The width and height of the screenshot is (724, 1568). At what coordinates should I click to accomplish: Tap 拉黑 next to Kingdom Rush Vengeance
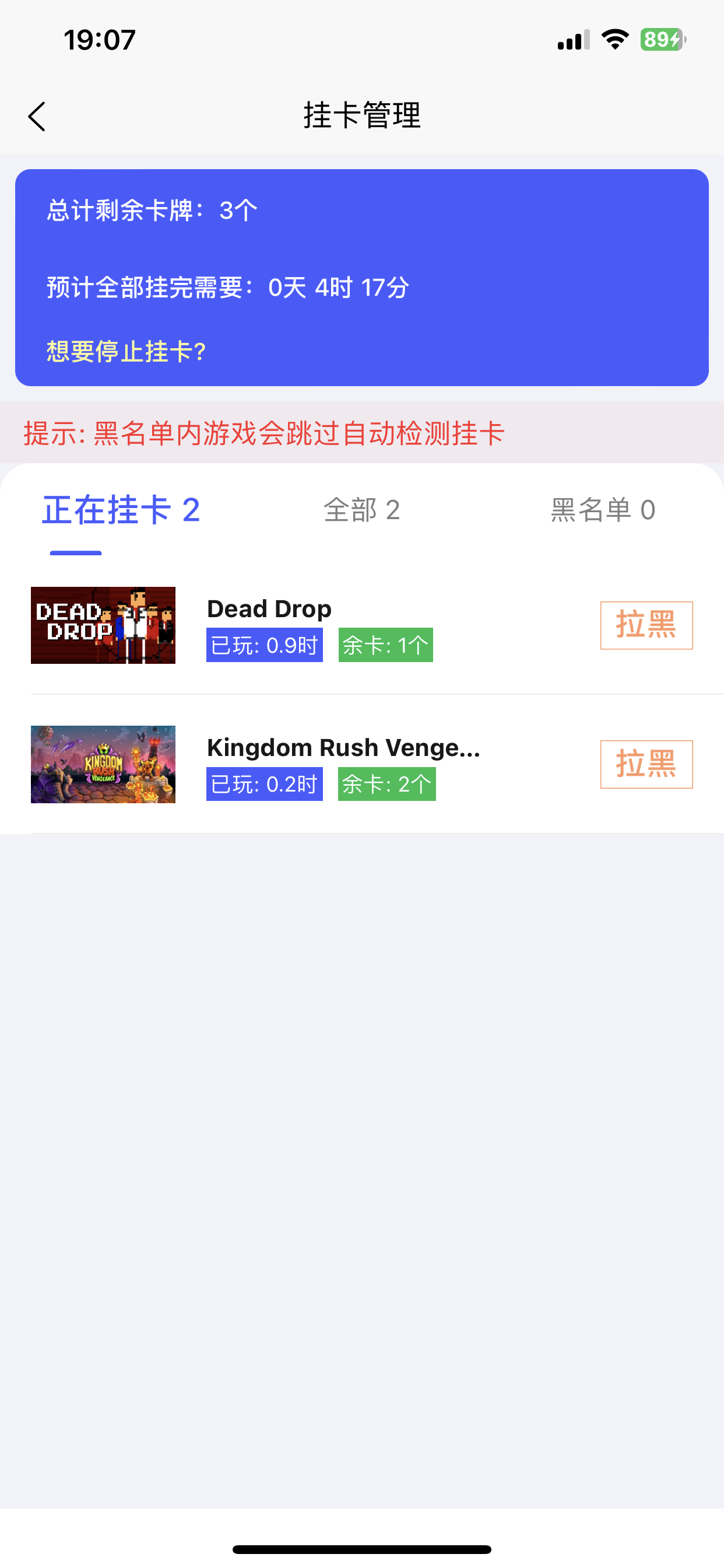click(x=646, y=764)
